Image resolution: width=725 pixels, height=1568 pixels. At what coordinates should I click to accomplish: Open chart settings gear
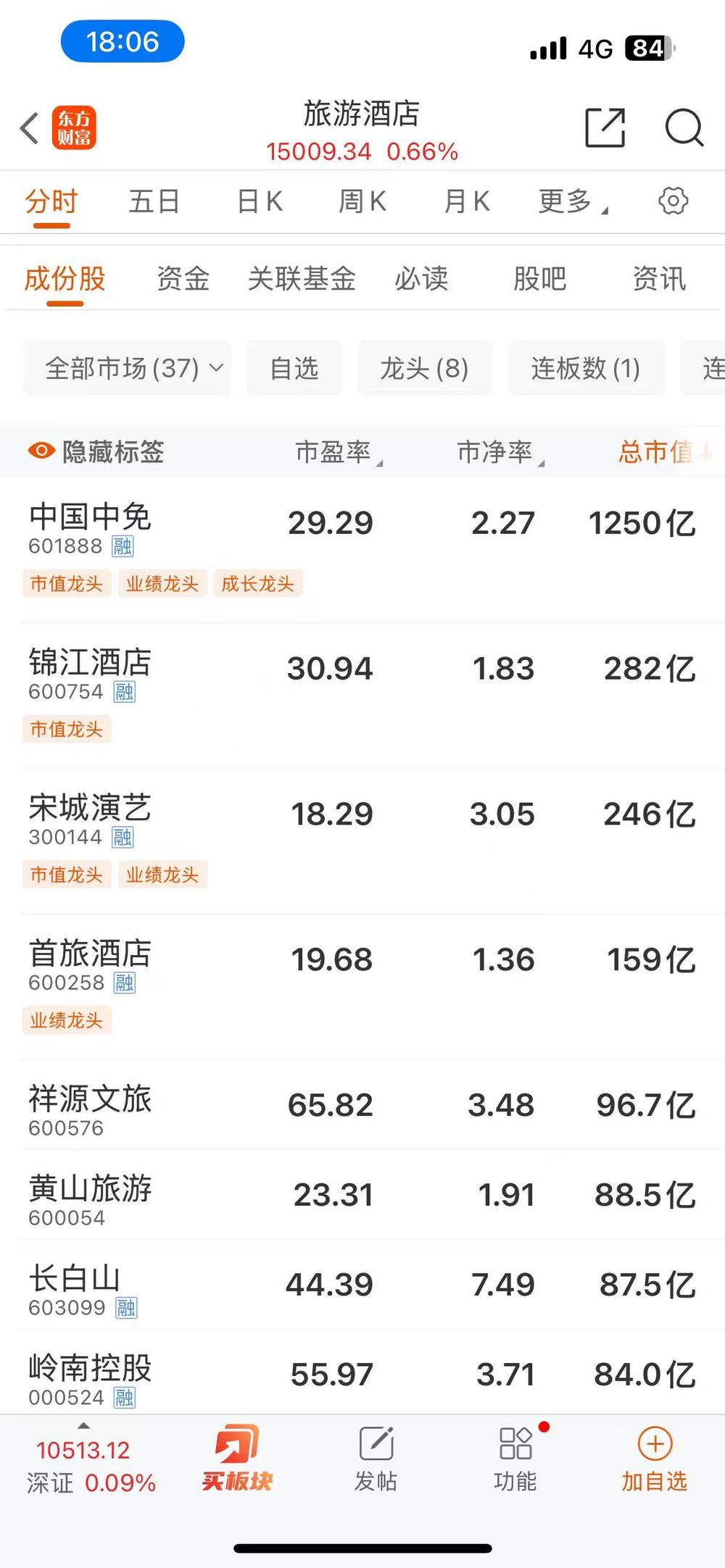tap(673, 201)
